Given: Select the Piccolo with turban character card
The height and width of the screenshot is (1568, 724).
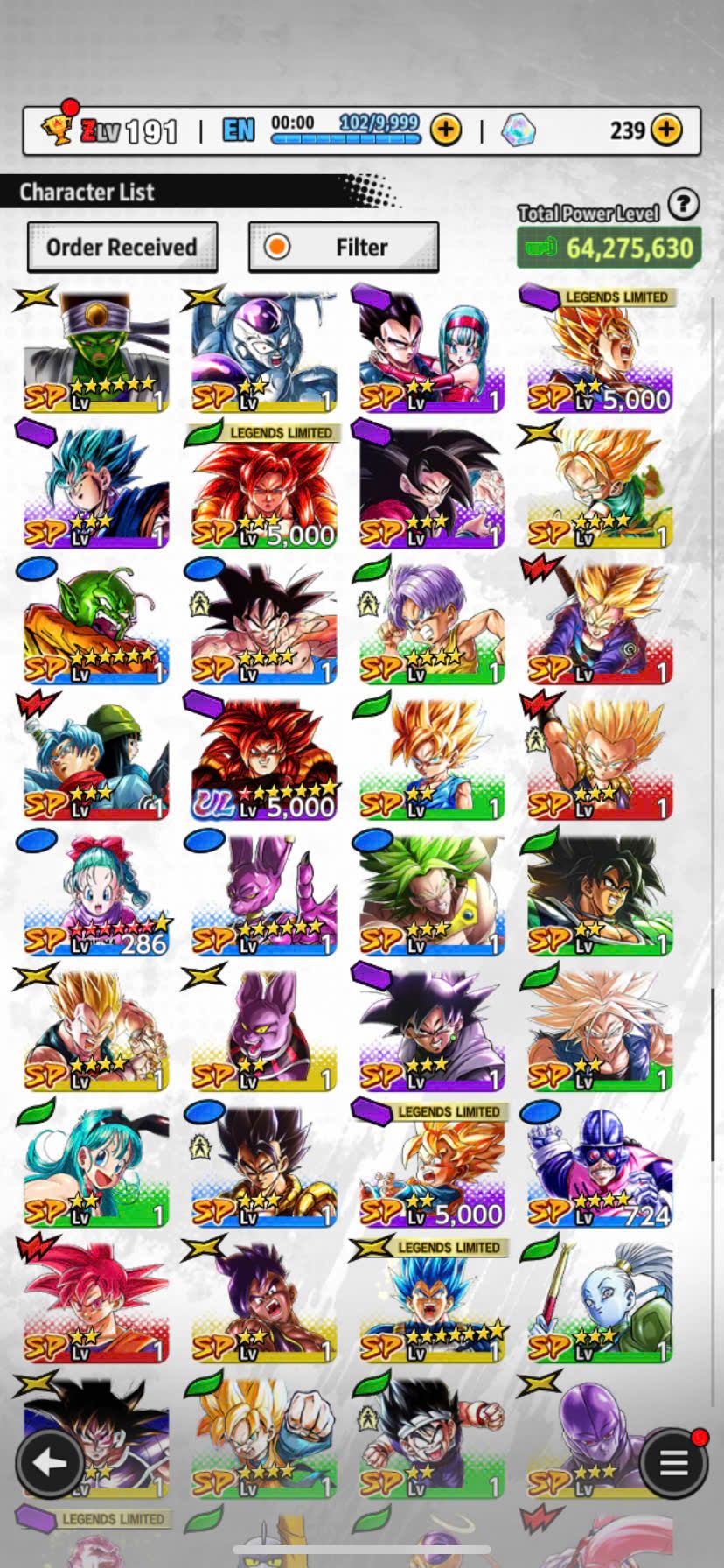Looking at the screenshot, I should [x=95, y=352].
